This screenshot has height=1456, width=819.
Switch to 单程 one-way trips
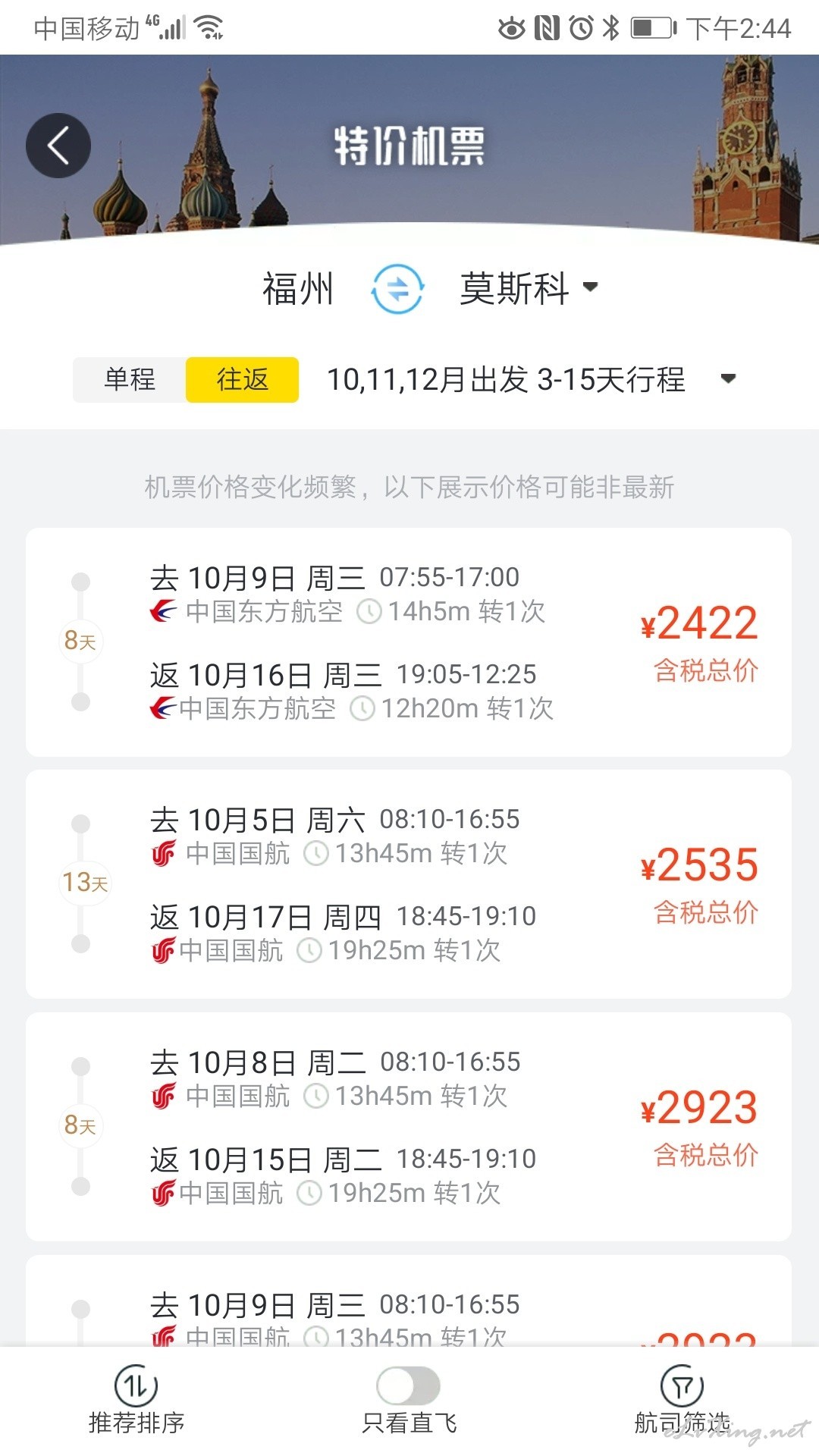pos(130,379)
